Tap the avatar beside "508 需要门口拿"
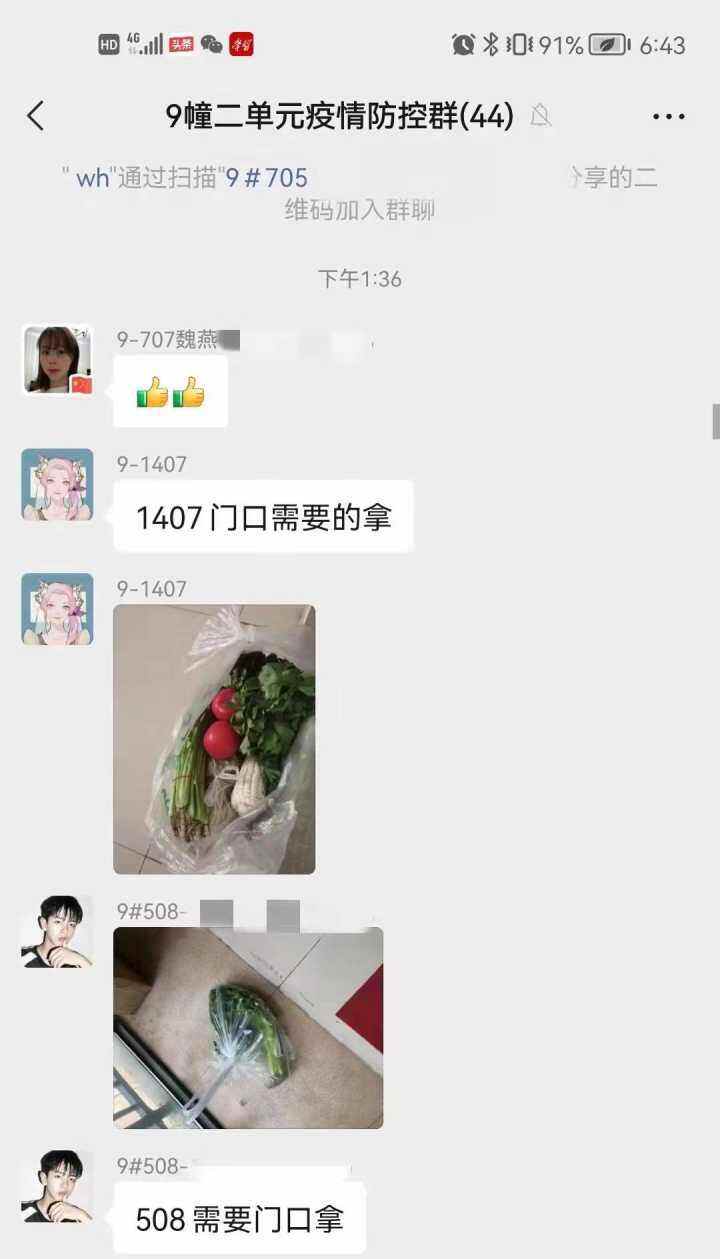Viewport: 720px width, 1259px height. pos(57,1186)
